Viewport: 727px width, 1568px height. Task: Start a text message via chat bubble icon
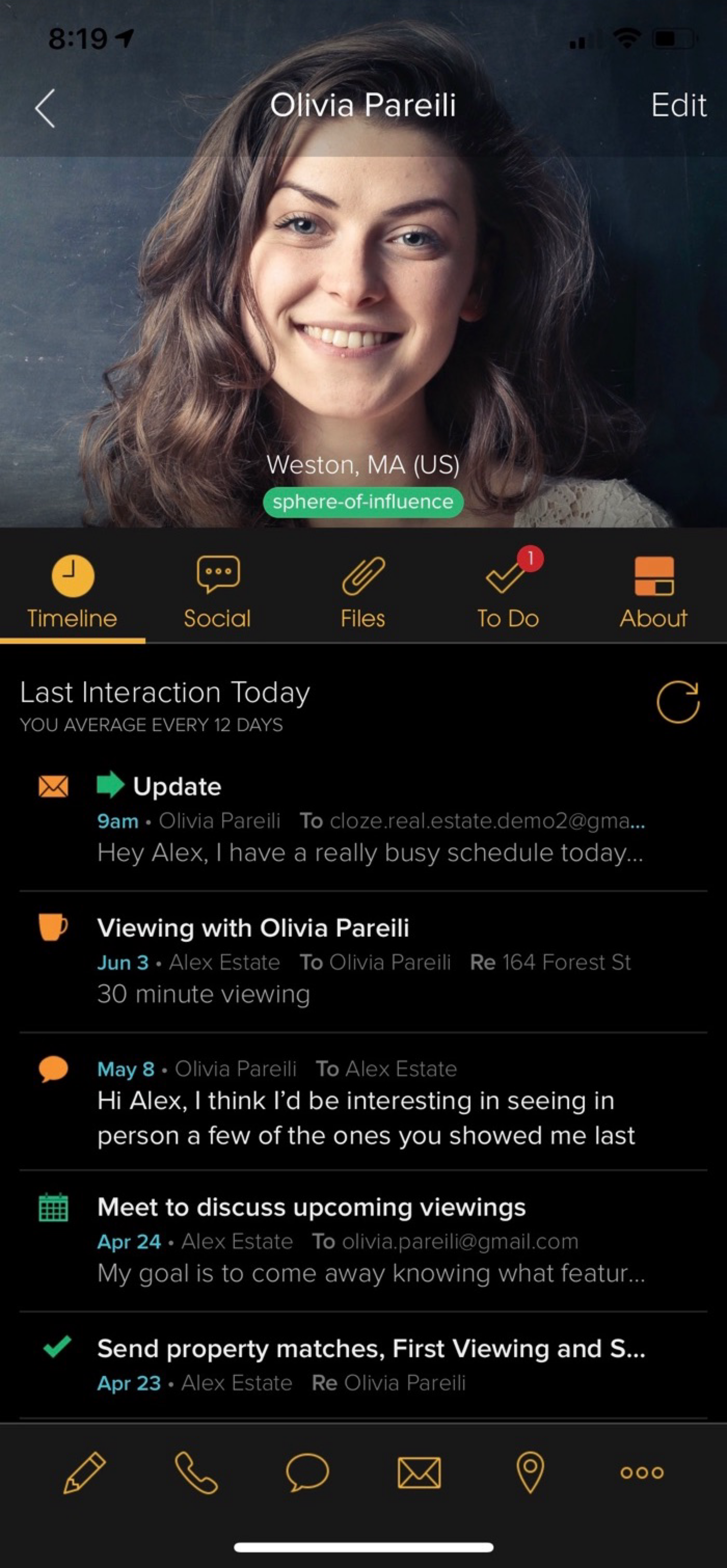click(x=307, y=1472)
